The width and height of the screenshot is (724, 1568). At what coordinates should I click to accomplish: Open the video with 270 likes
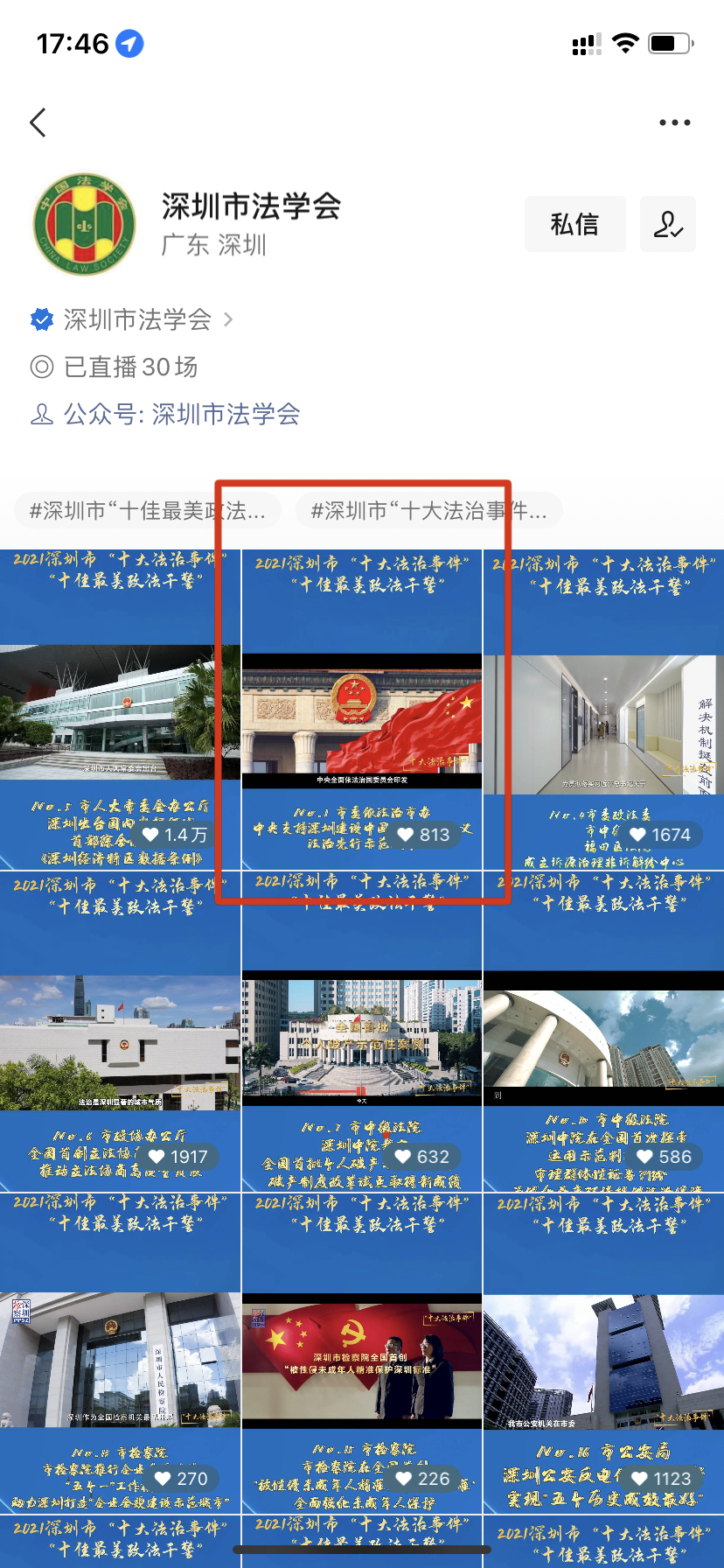pos(120,1354)
